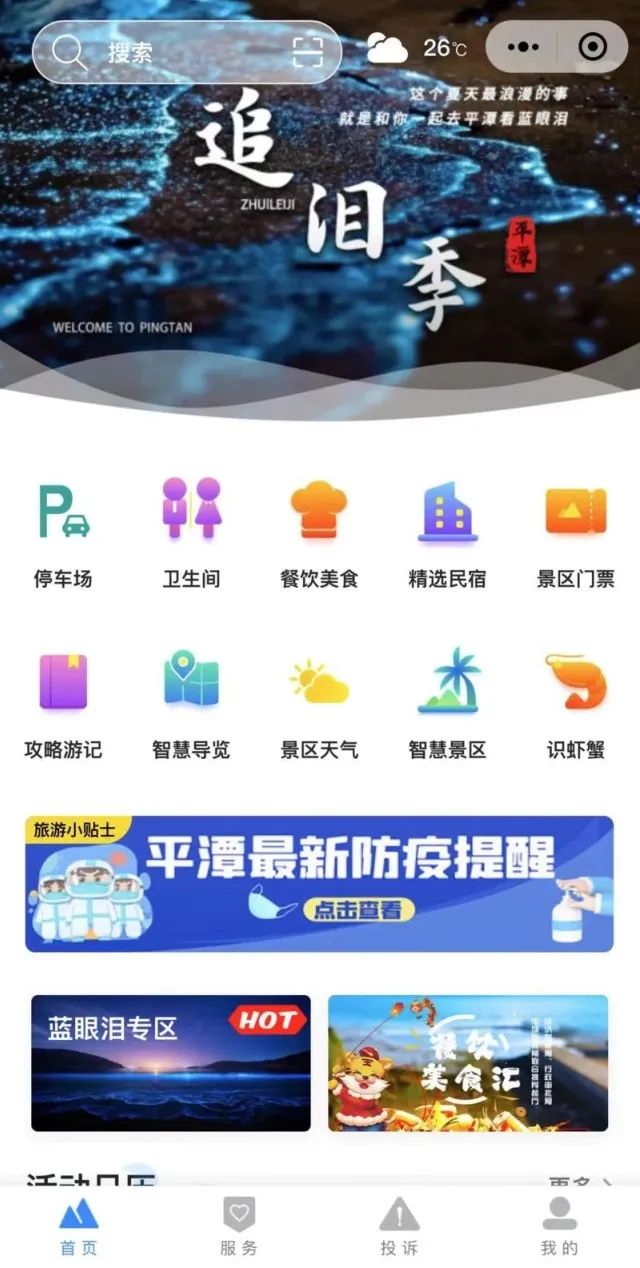Switch to 服务 tab
This screenshot has height=1268, width=640.
239,1227
